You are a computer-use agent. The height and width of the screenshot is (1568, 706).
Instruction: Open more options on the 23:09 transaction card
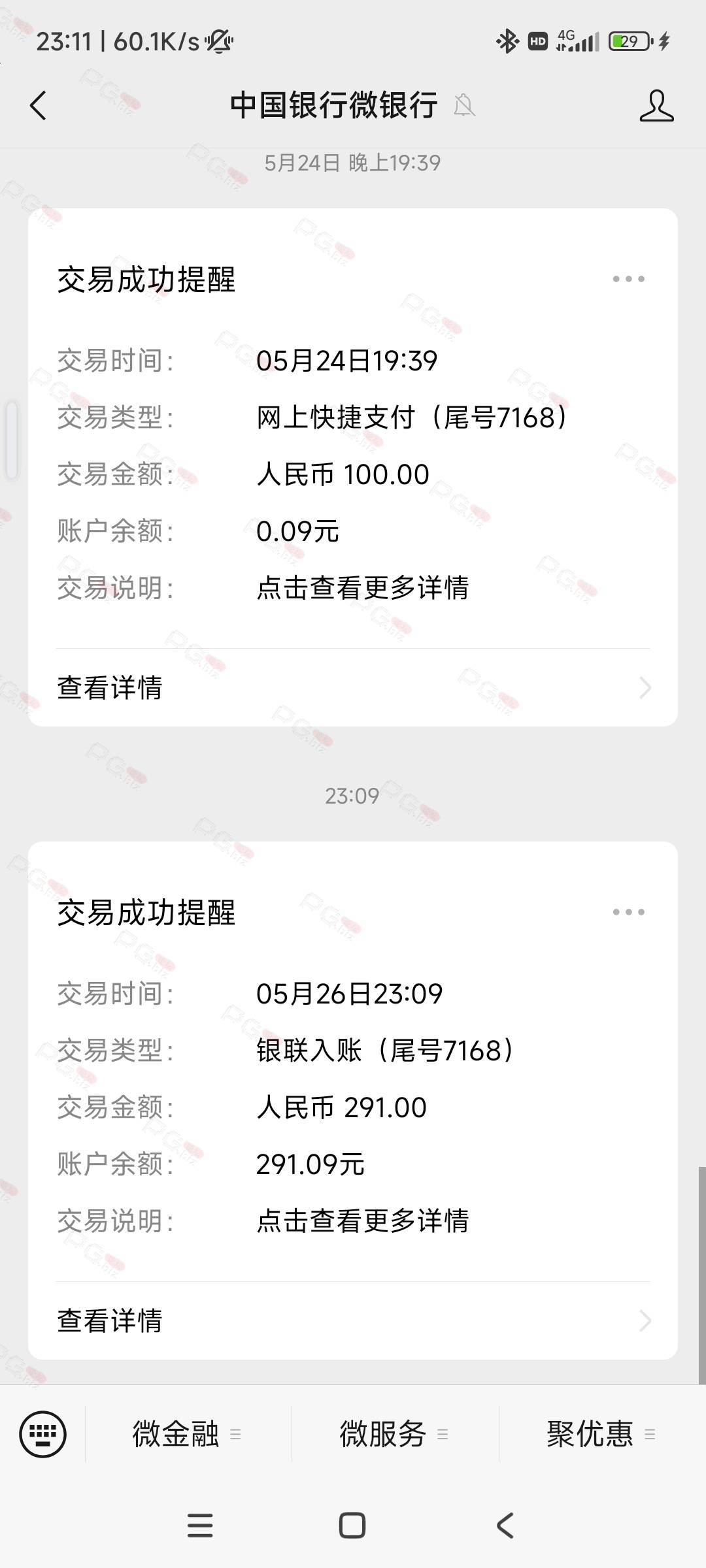pos(628,912)
